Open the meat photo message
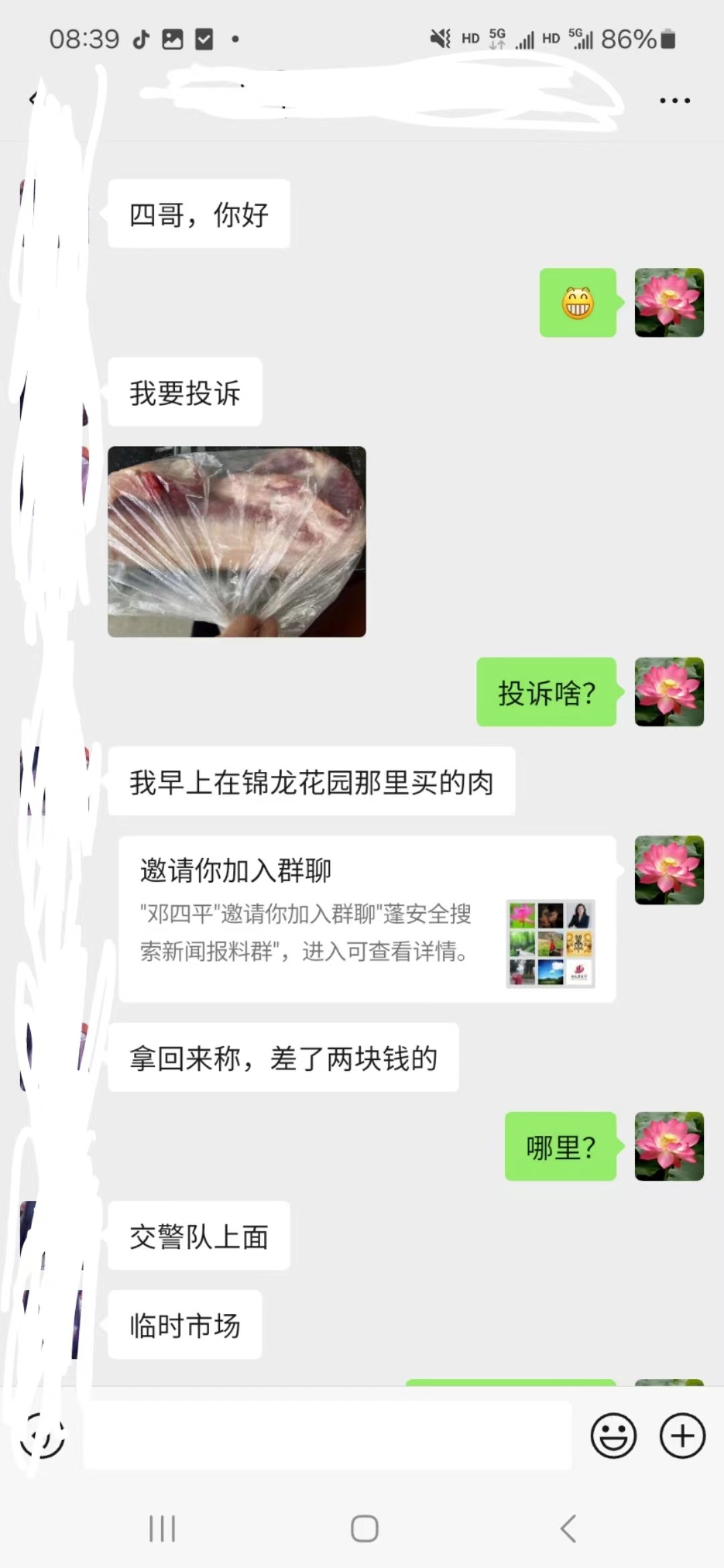This screenshot has width=724, height=1568. coord(237,541)
